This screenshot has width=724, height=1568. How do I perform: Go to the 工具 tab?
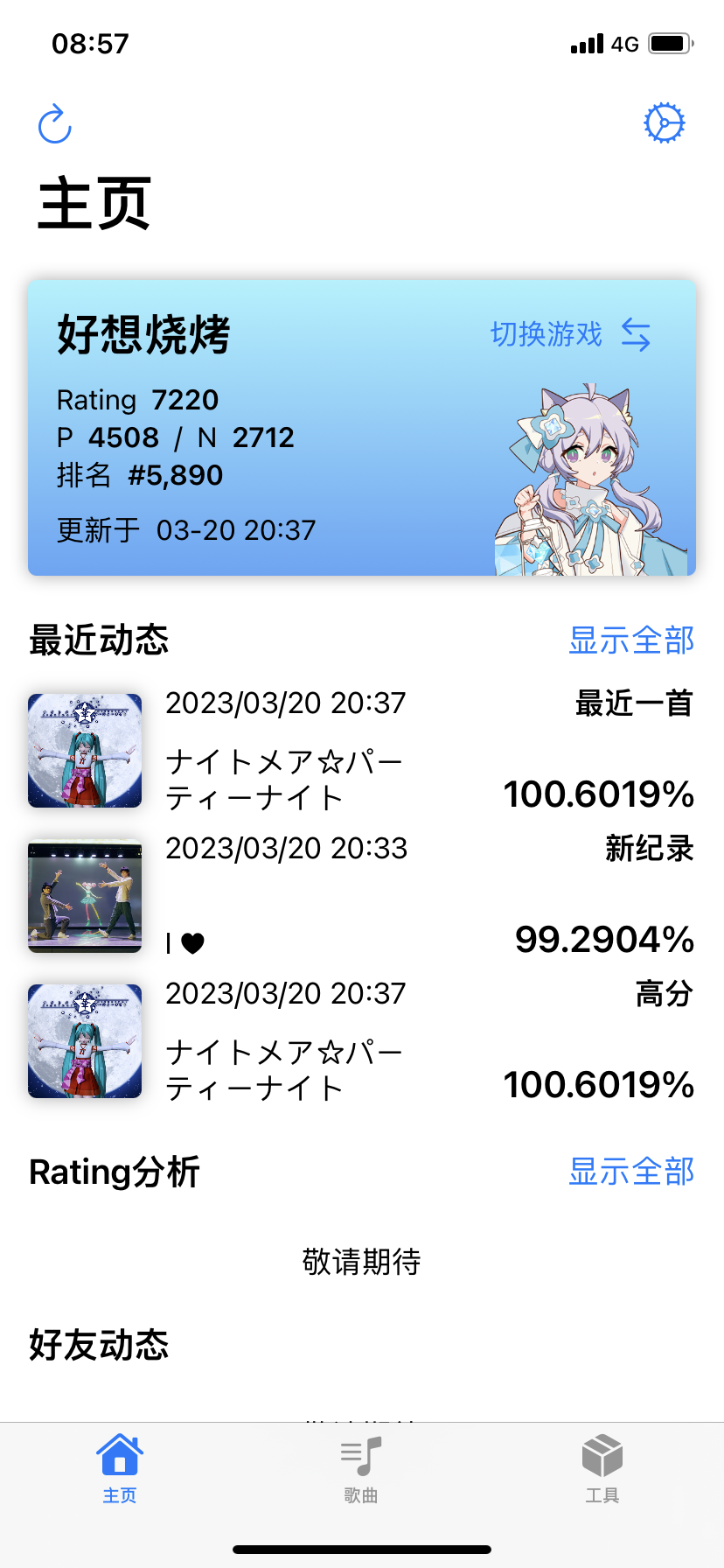click(602, 1469)
